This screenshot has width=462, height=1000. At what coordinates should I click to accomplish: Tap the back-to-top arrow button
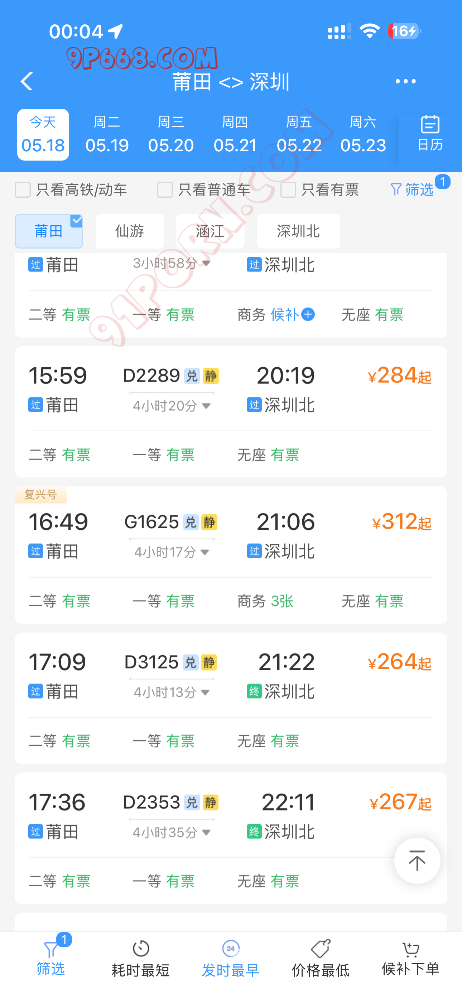click(x=417, y=861)
